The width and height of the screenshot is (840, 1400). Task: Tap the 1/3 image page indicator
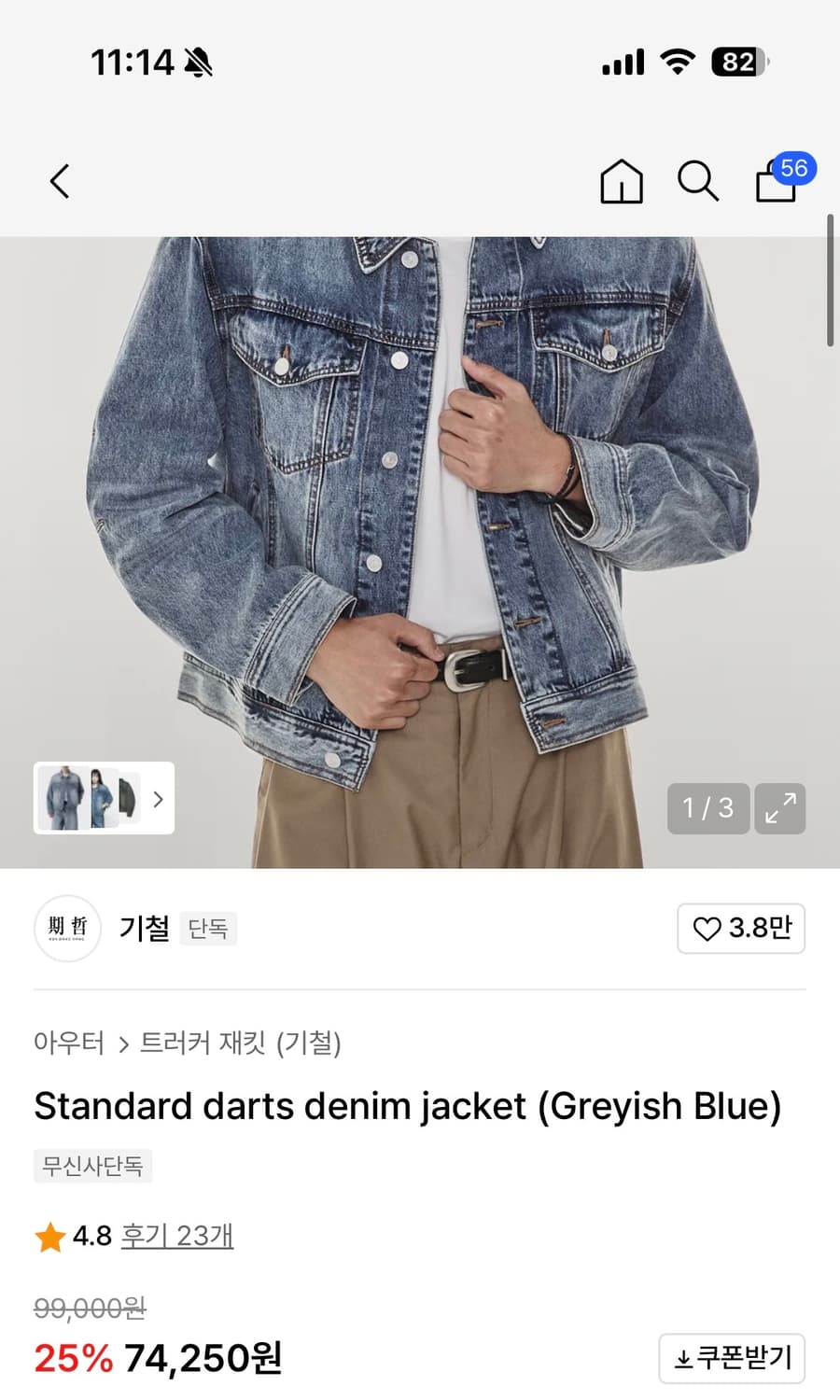click(x=707, y=809)
